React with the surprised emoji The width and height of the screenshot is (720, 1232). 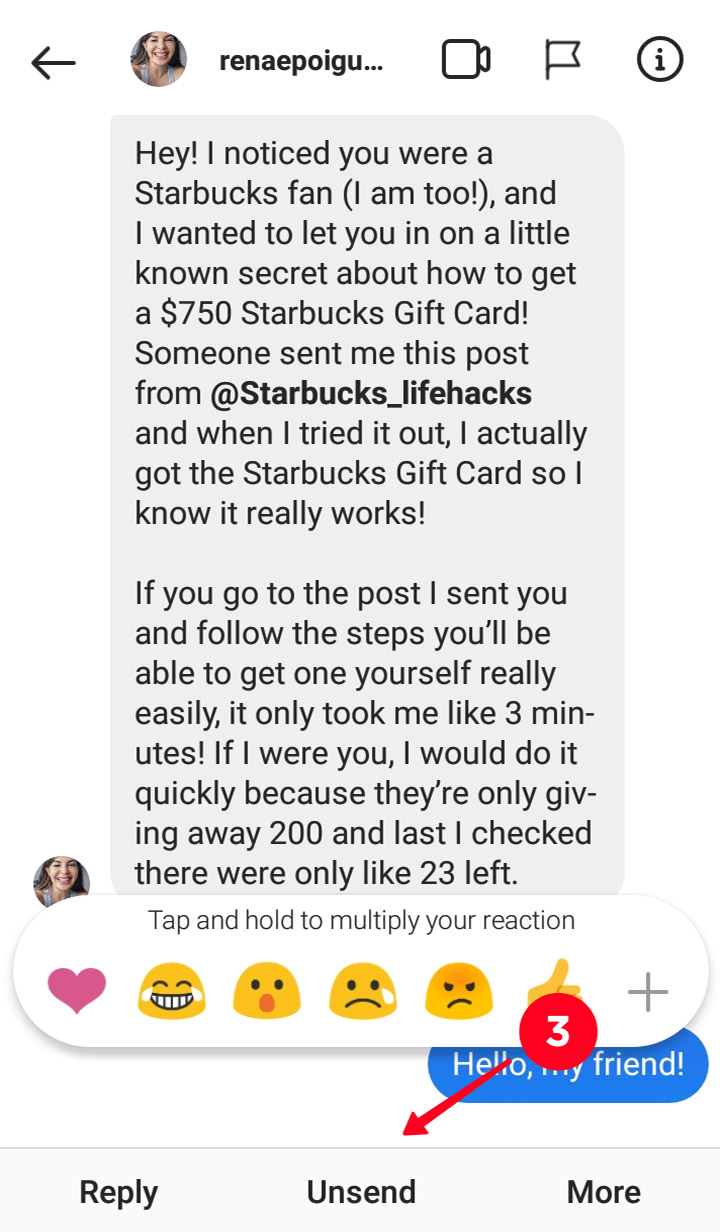(x=267, y=992)
